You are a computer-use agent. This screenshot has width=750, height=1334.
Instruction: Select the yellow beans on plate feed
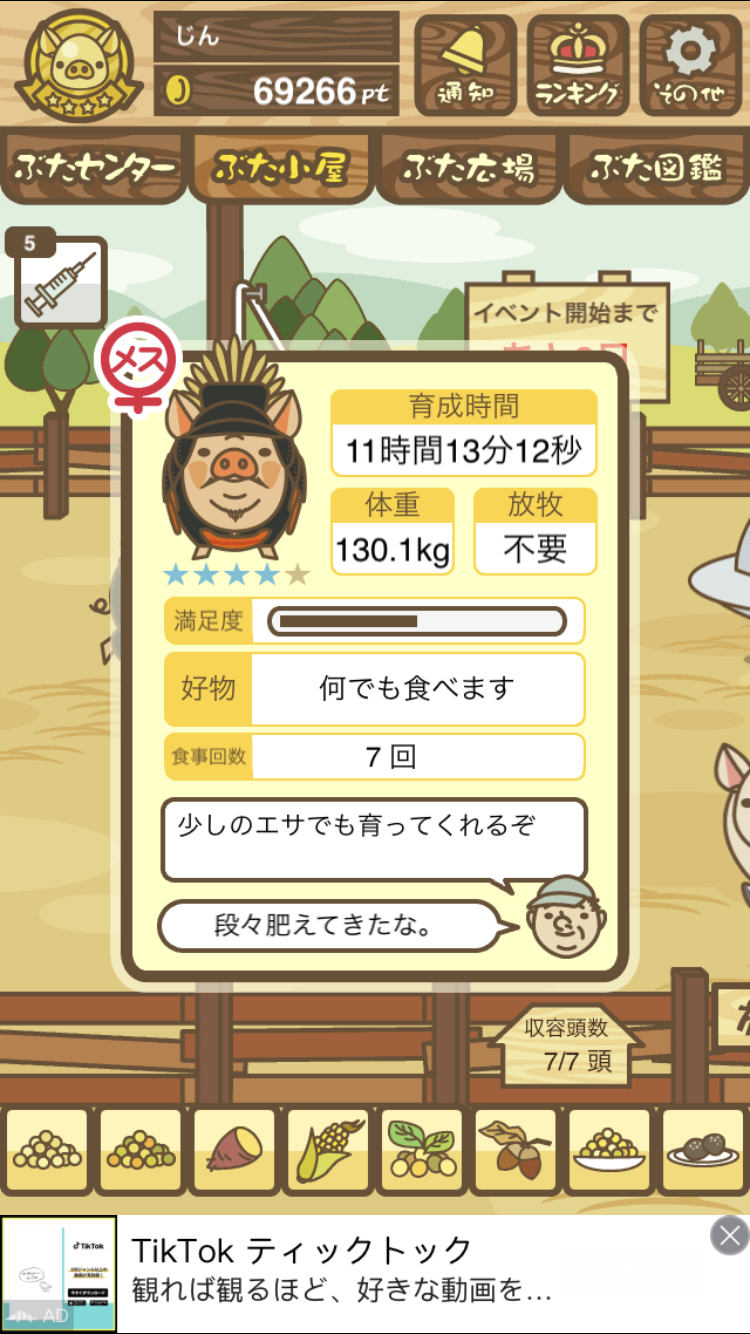(609, 1151)
